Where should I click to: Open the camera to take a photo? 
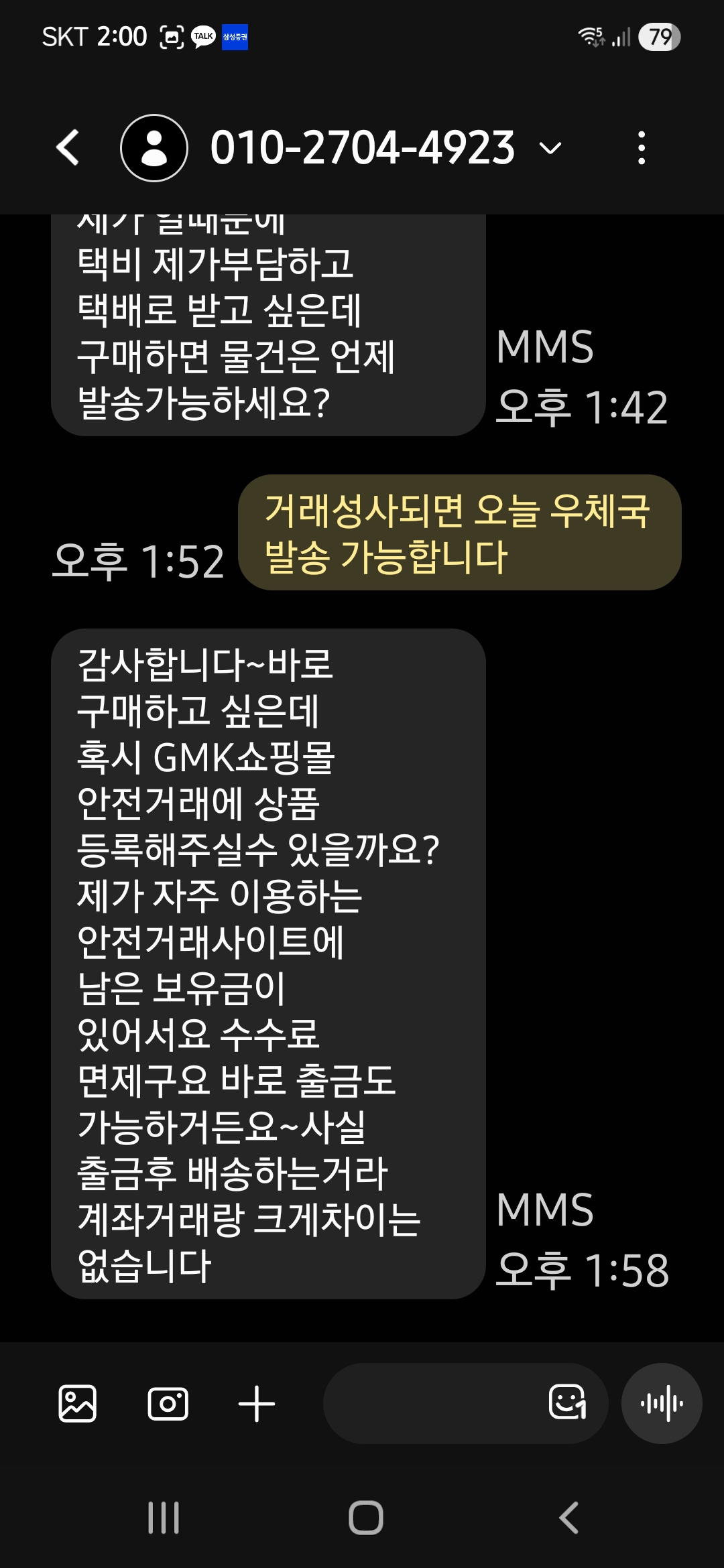click(x=168, y=1402)
